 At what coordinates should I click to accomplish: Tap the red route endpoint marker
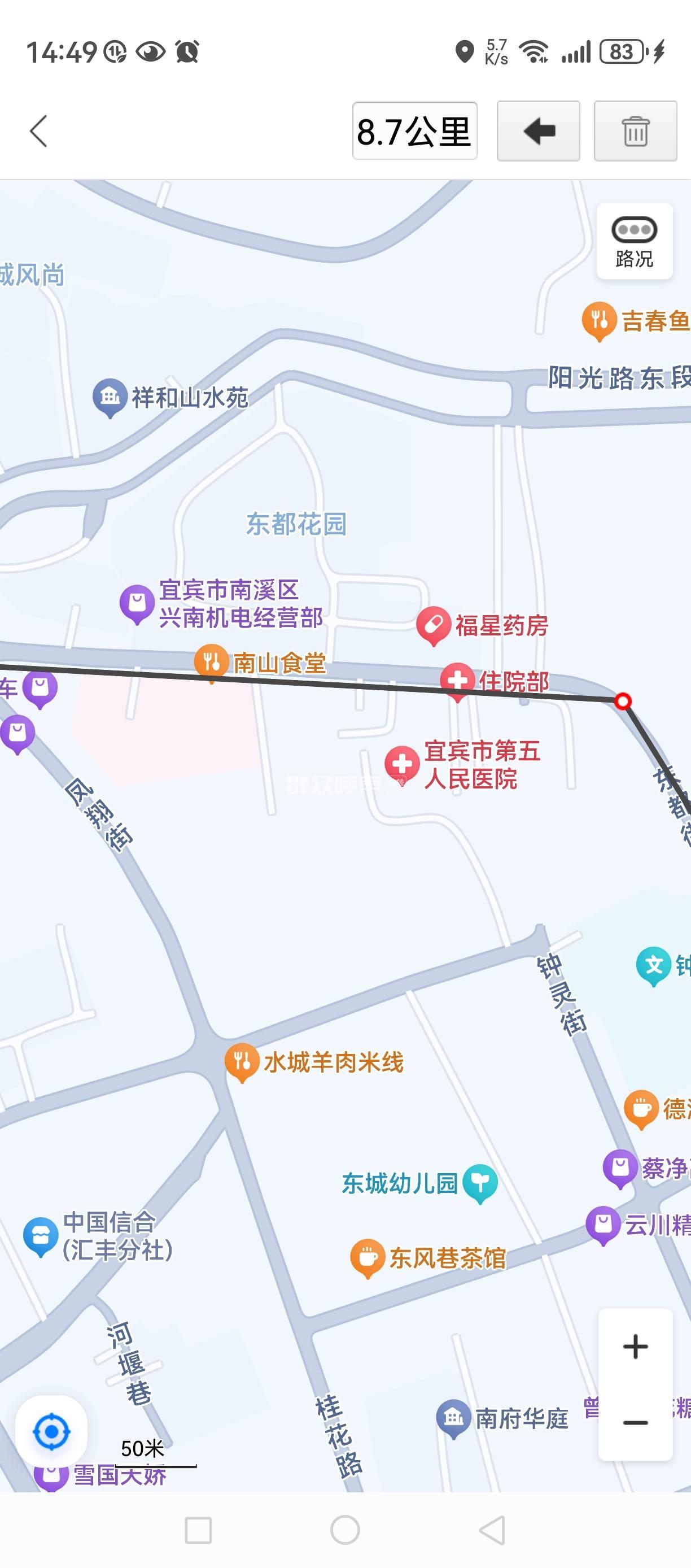click(622, 701)
